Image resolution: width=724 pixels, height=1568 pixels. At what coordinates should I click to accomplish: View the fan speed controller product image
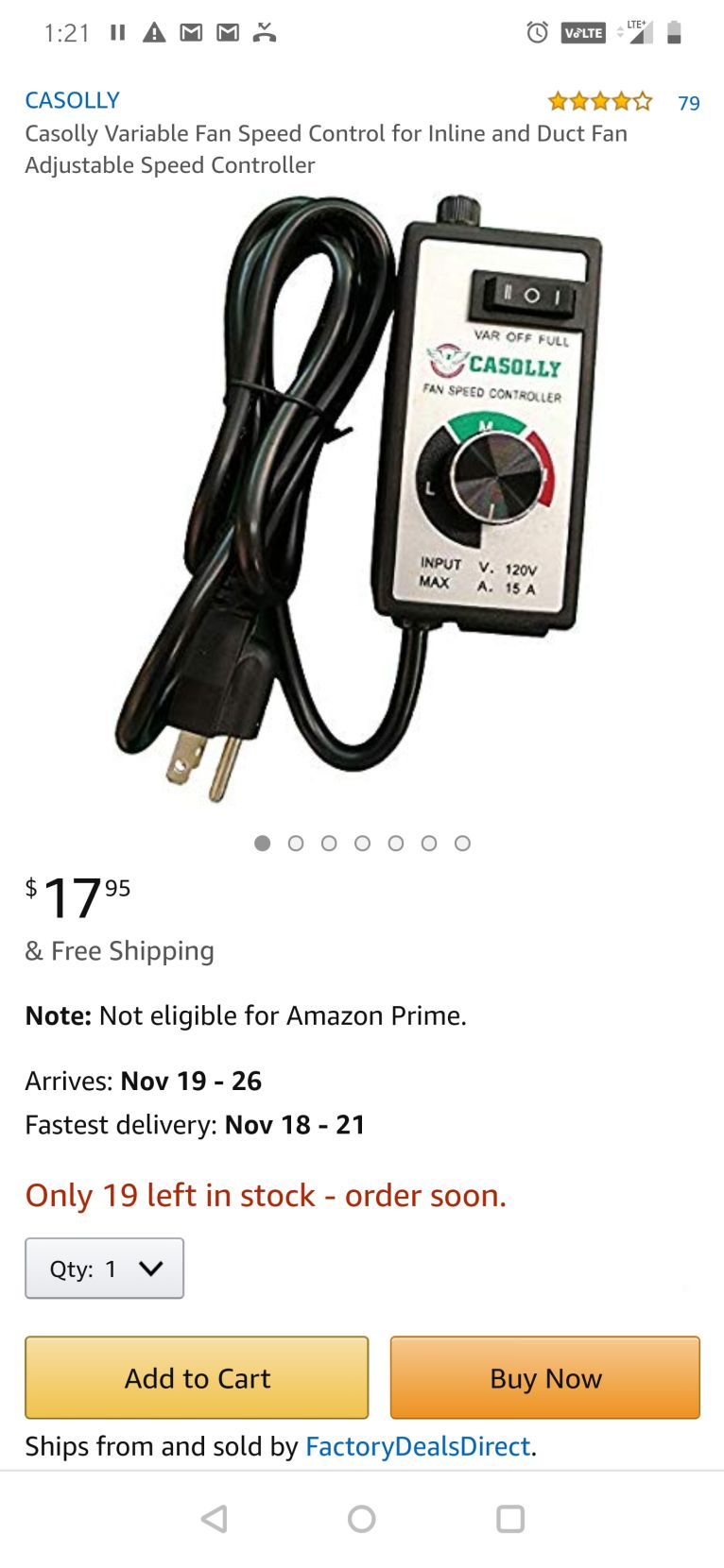pos(362,501)
